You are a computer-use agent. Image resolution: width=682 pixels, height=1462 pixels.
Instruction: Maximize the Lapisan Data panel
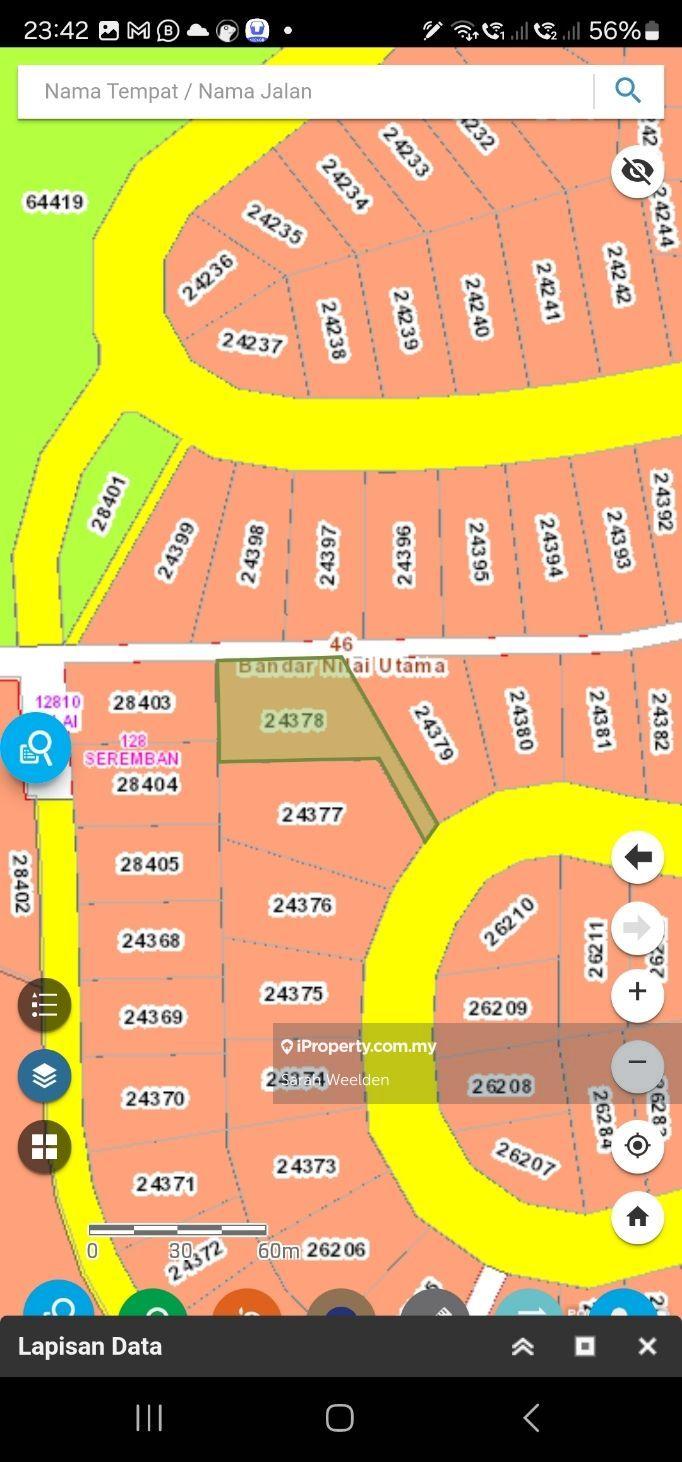tap(585, 1346)
